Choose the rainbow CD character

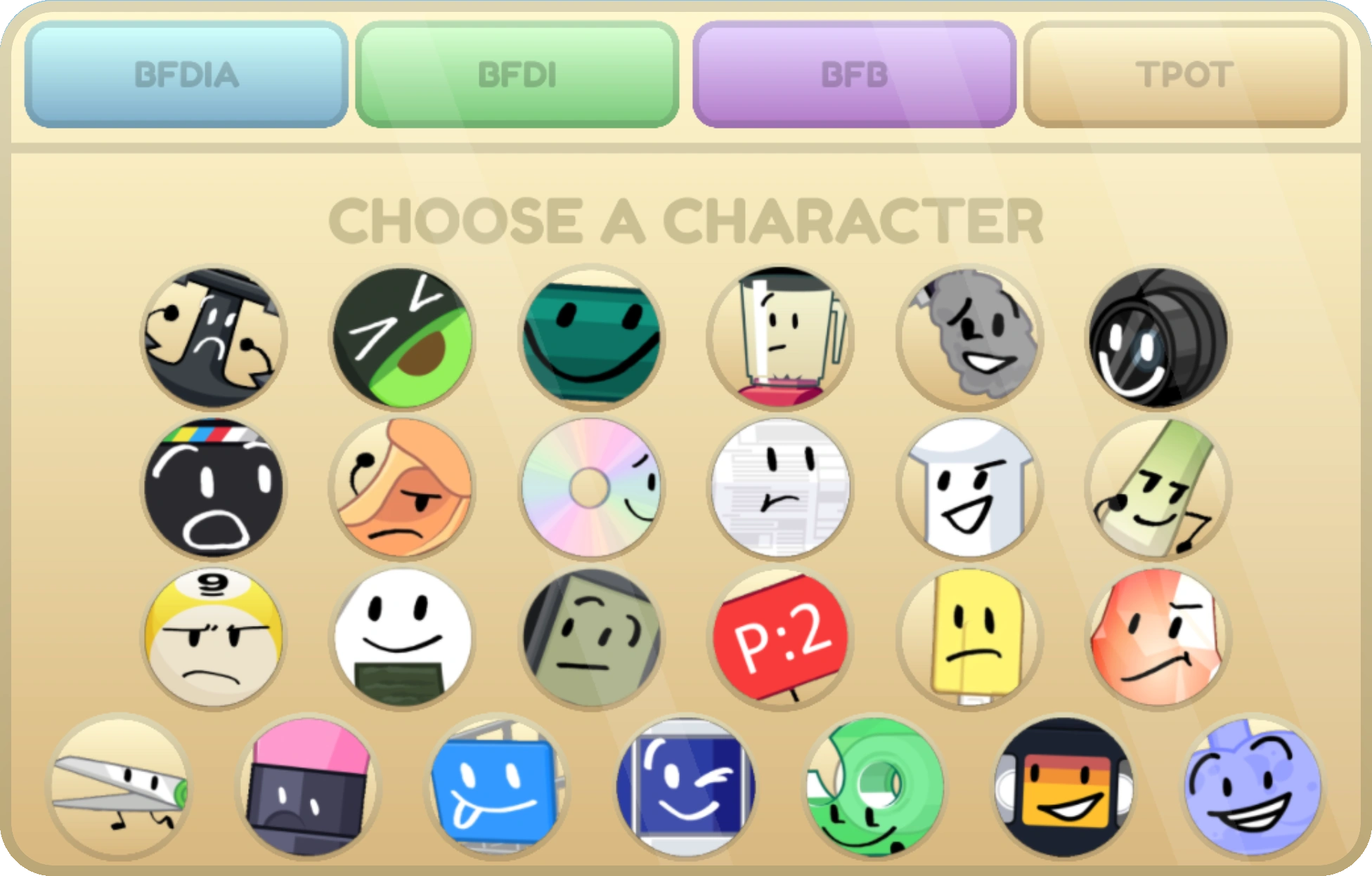[591, 488]
